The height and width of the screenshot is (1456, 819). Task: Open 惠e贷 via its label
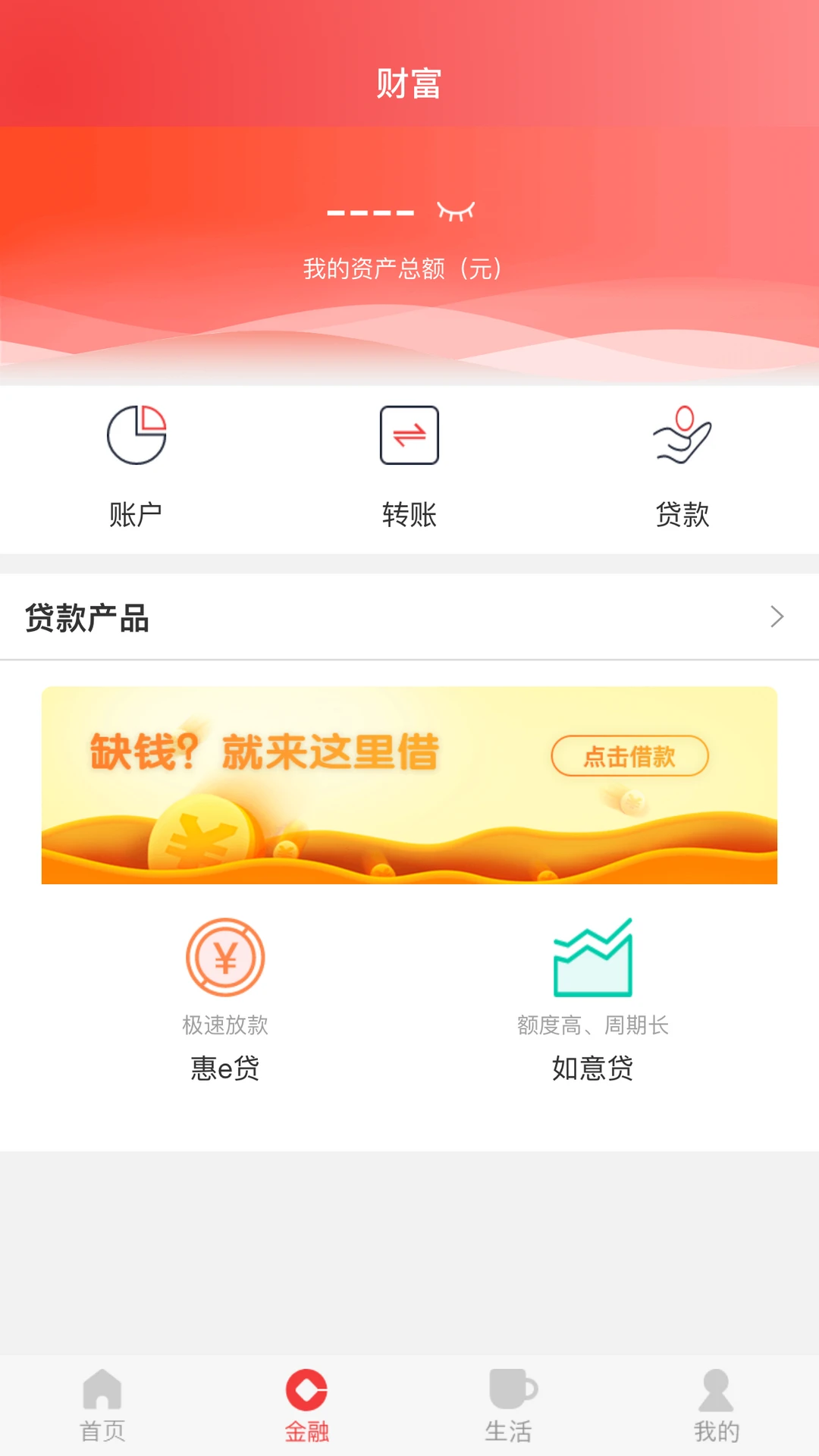225,1068
